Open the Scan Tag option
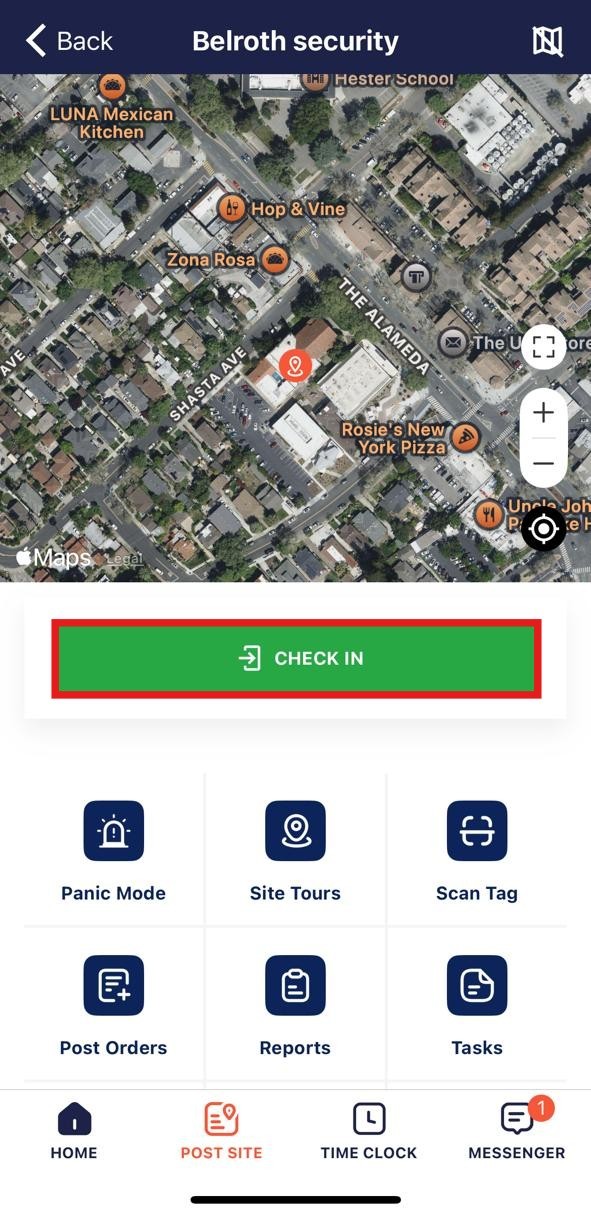The image size is (591, 1216). (477, 850)
